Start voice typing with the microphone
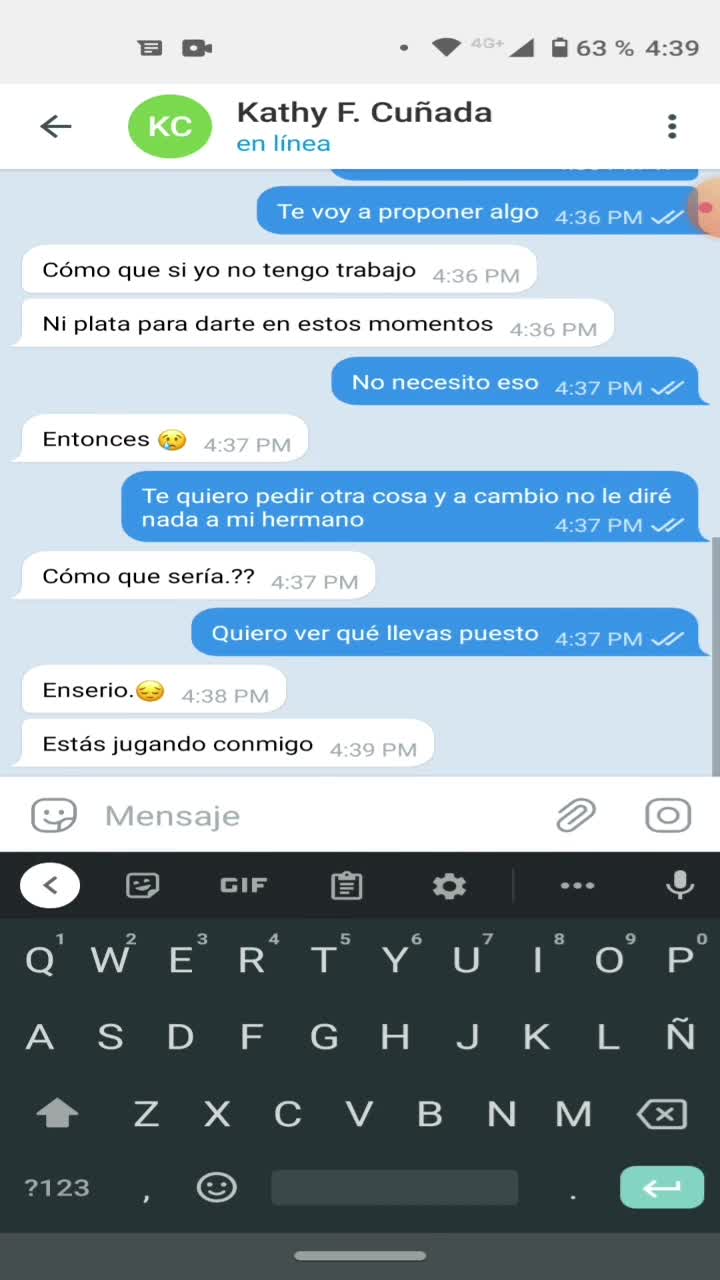Image resolution: width=720 pixels, height=1280 pixels. tap(680, 885)
